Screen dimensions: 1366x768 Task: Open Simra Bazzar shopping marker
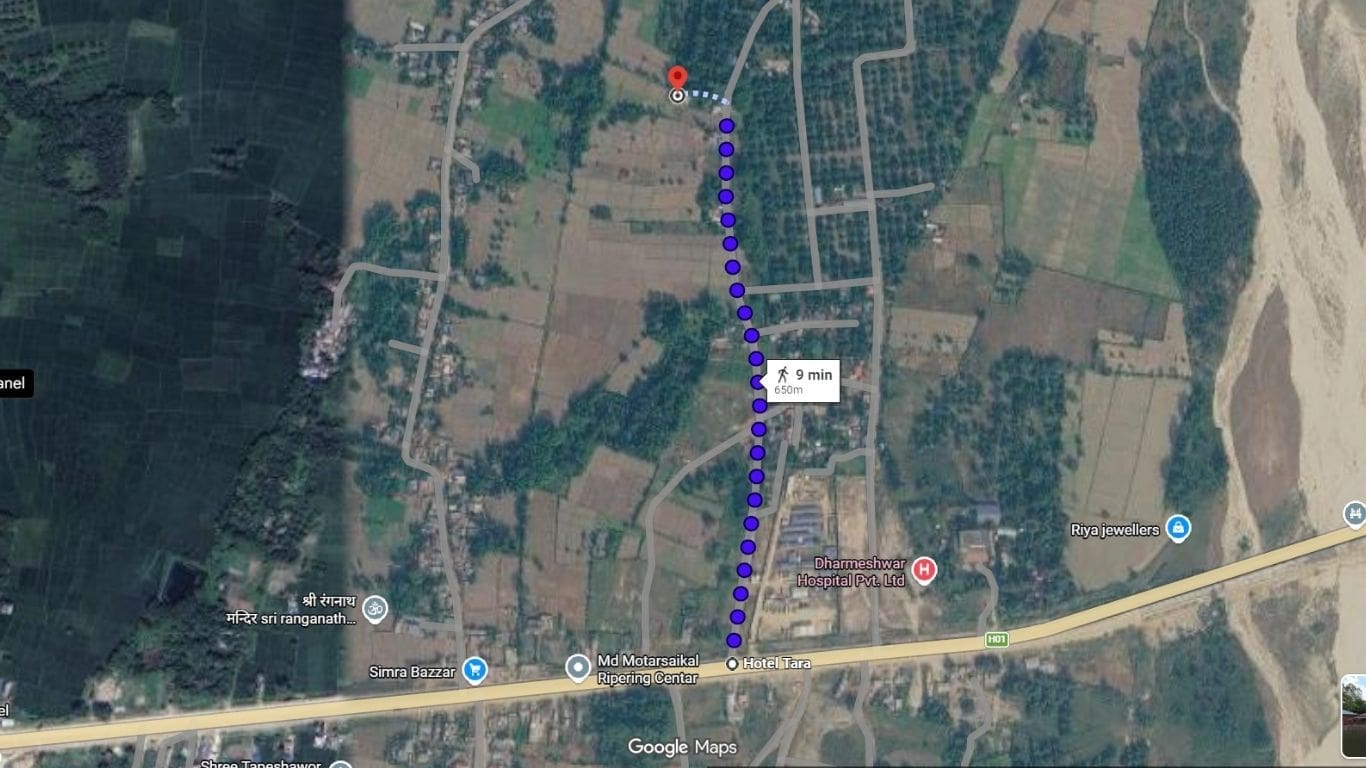click(x=476, y=670)
